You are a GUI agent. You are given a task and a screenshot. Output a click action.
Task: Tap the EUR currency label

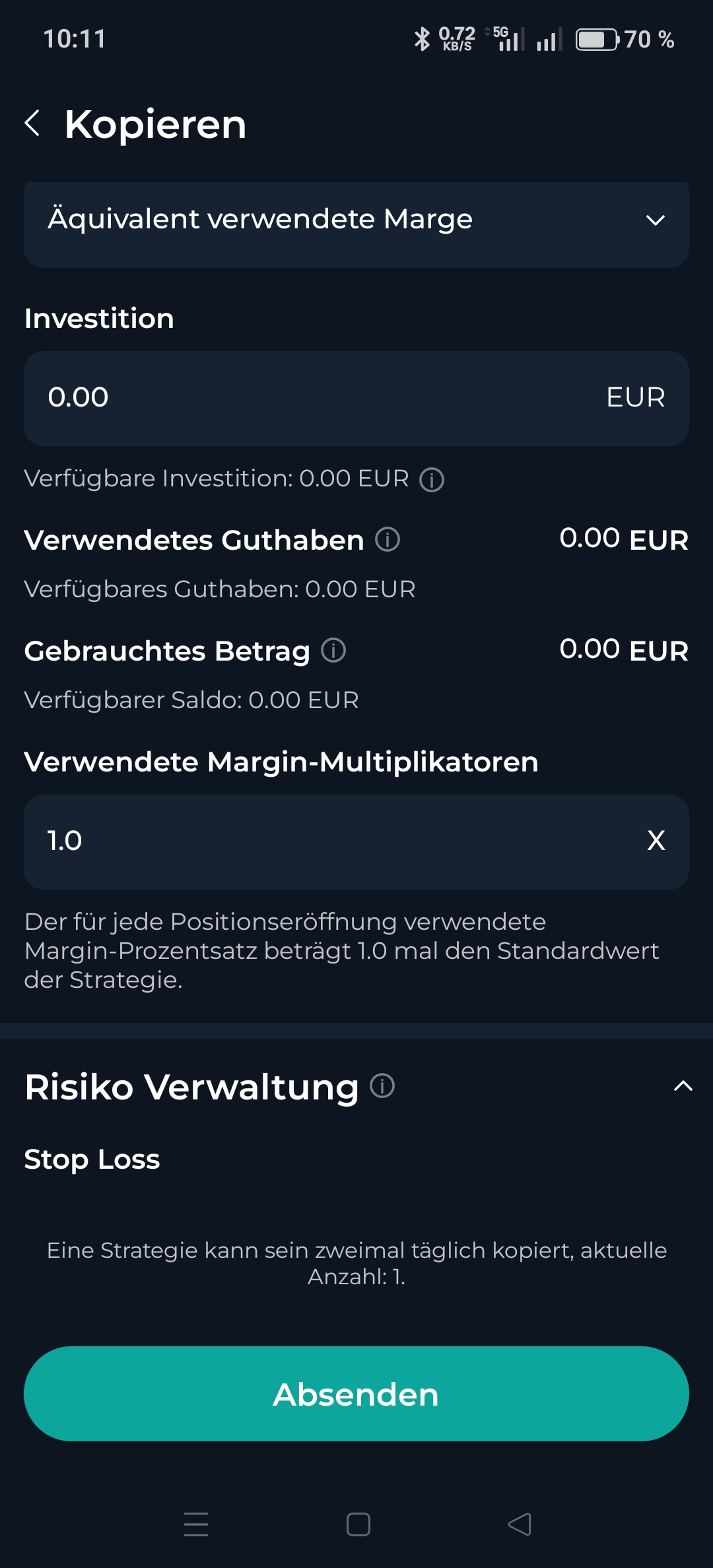636,397
